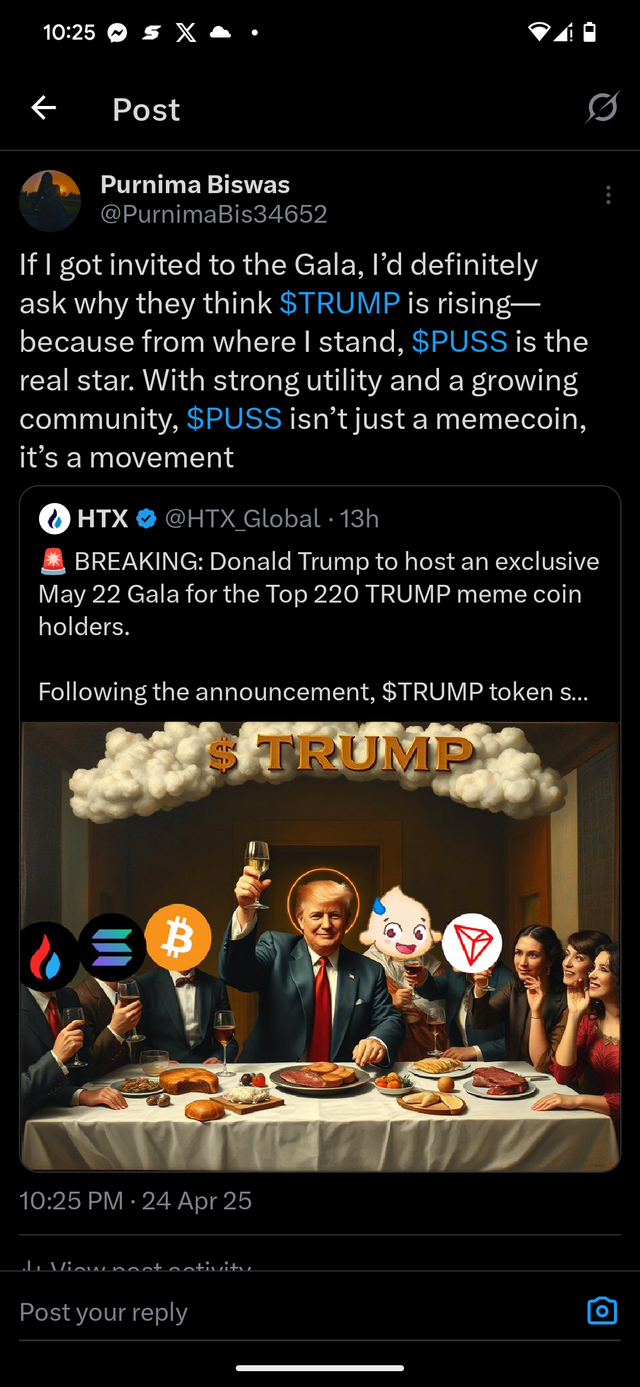Open Purnima Biswas's profile picture
Image resolution: width=640 pixels, height=1387 pixels.
tap(50, 200)
